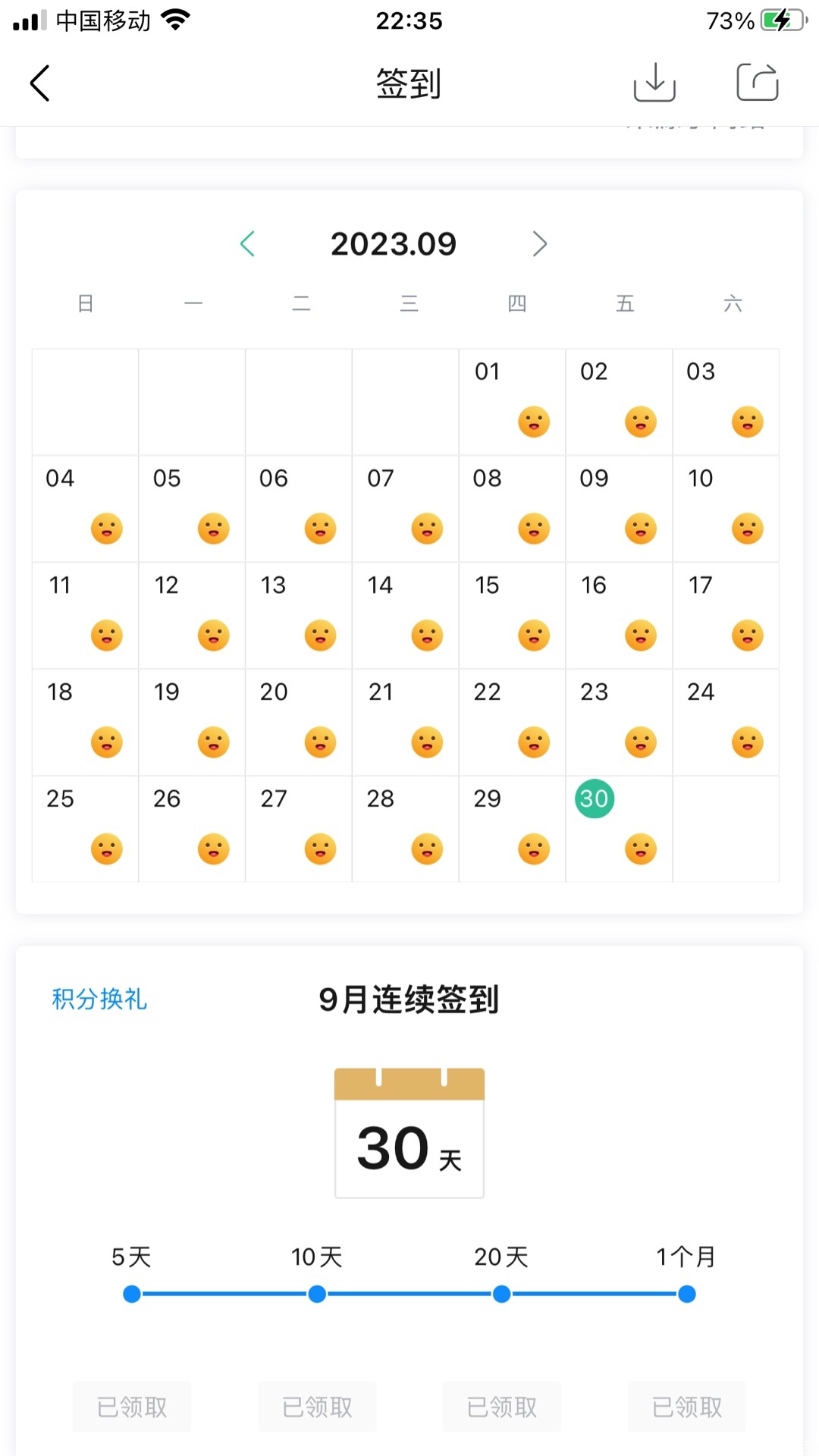
Task: Go to the next month in the calendar
Action: (539, 243)
